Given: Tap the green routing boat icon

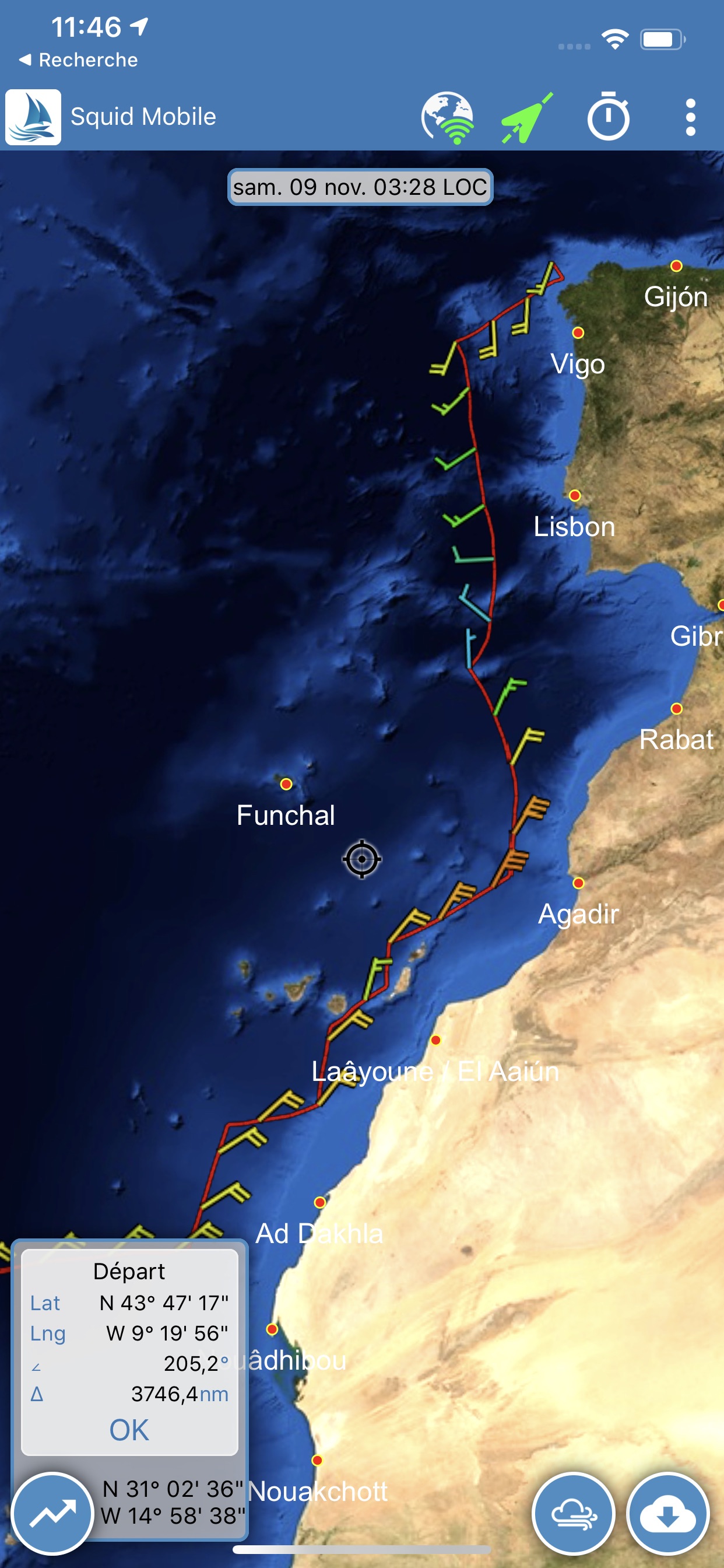Looking at the screenshot, I should (526, 117).
